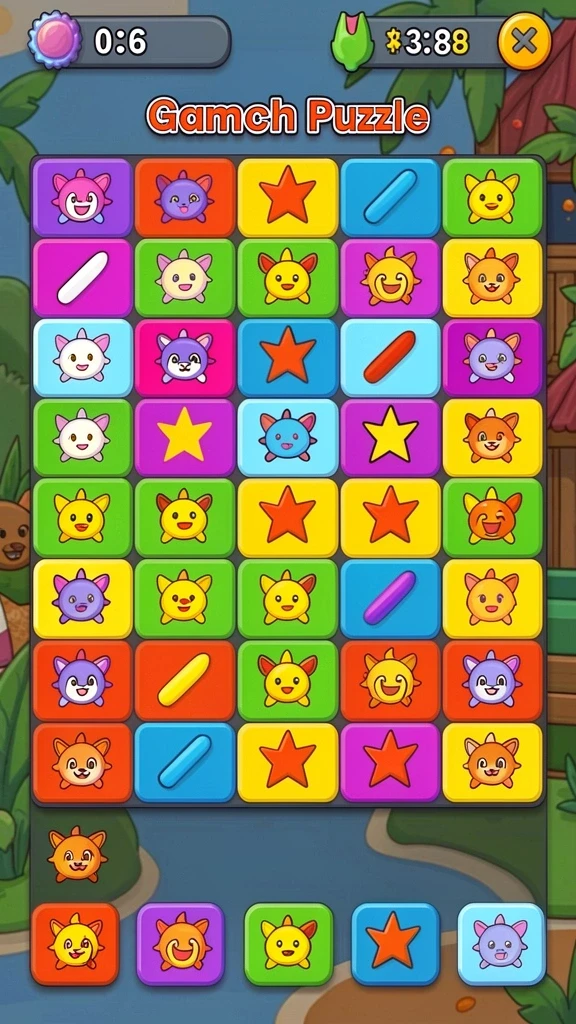
Task: Select the magenta tile with the white capsule
Action: point(82,278)
